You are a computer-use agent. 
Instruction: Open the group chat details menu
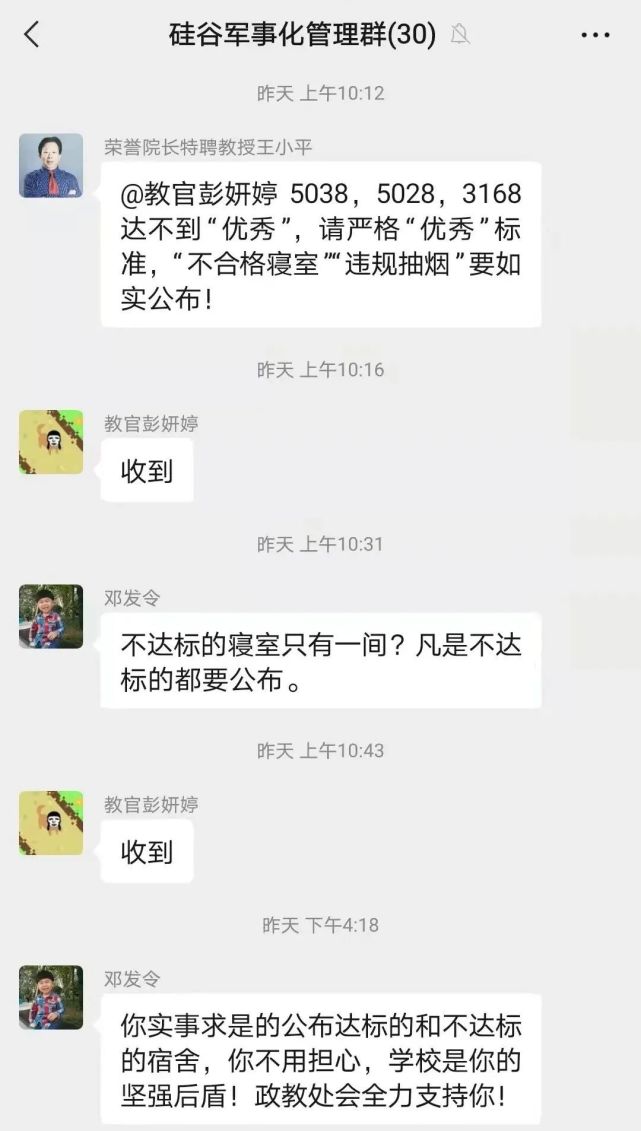coord(595,35)
